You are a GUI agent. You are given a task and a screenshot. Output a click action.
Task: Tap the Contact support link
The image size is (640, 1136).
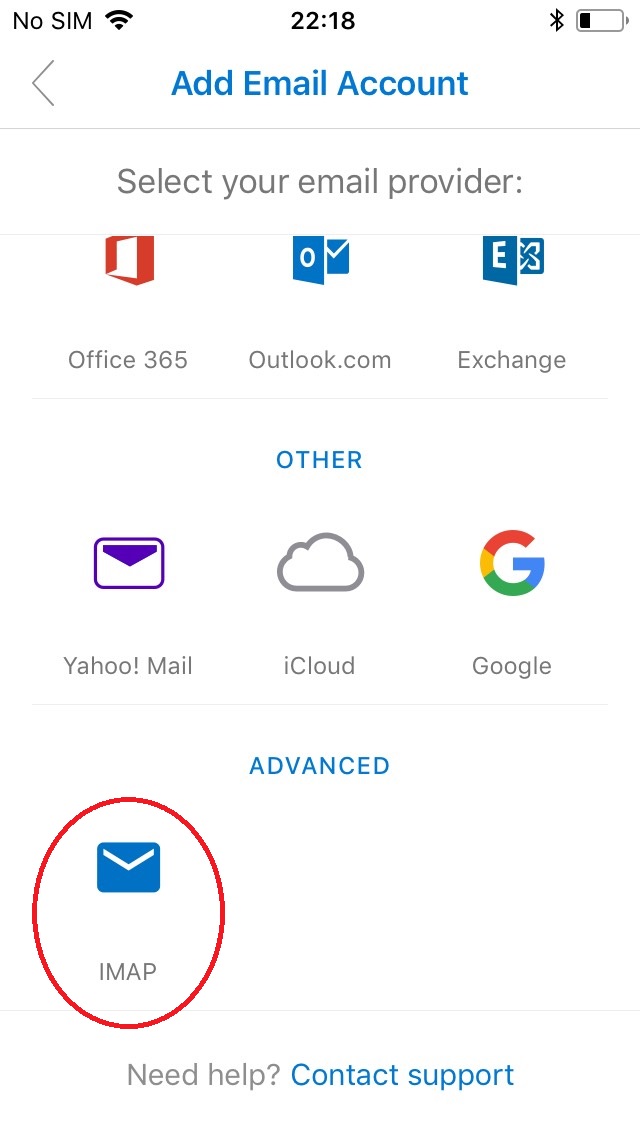pos(402,1075)
